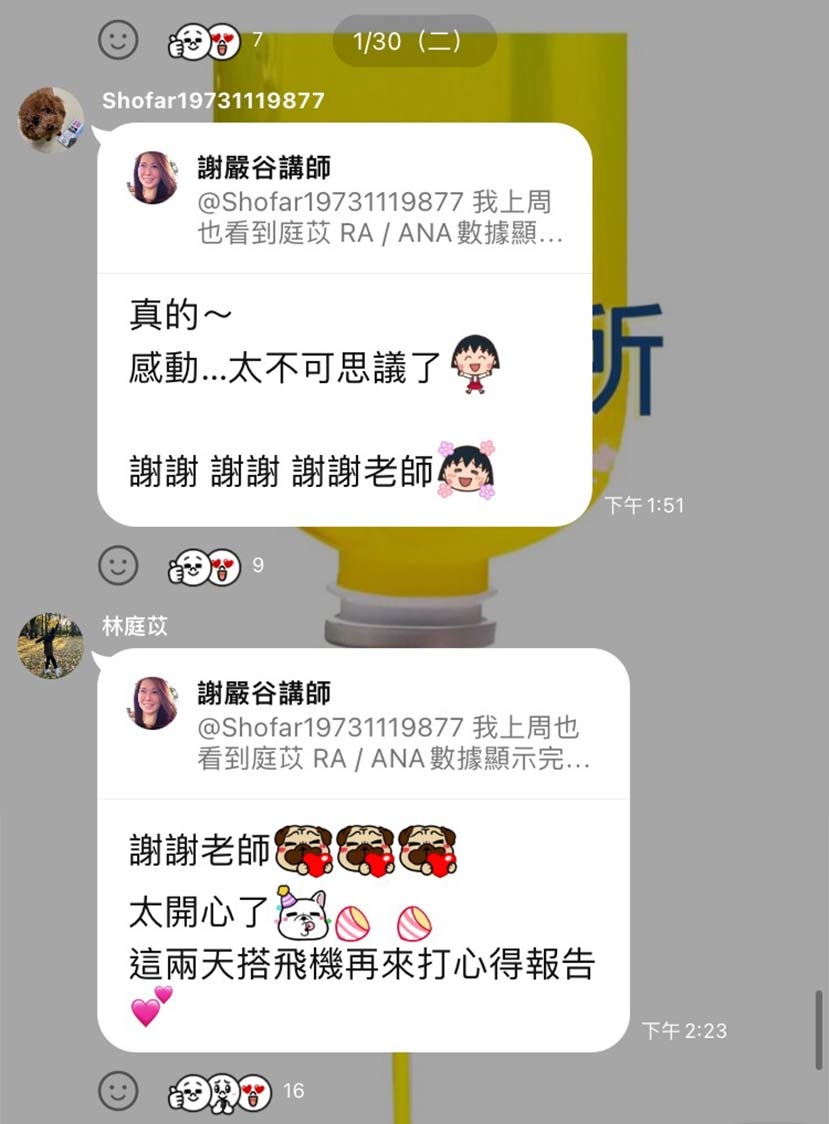Jump to quoted message in Shofar19731119877's reply
829x1124 pixels.
[344, 200]
